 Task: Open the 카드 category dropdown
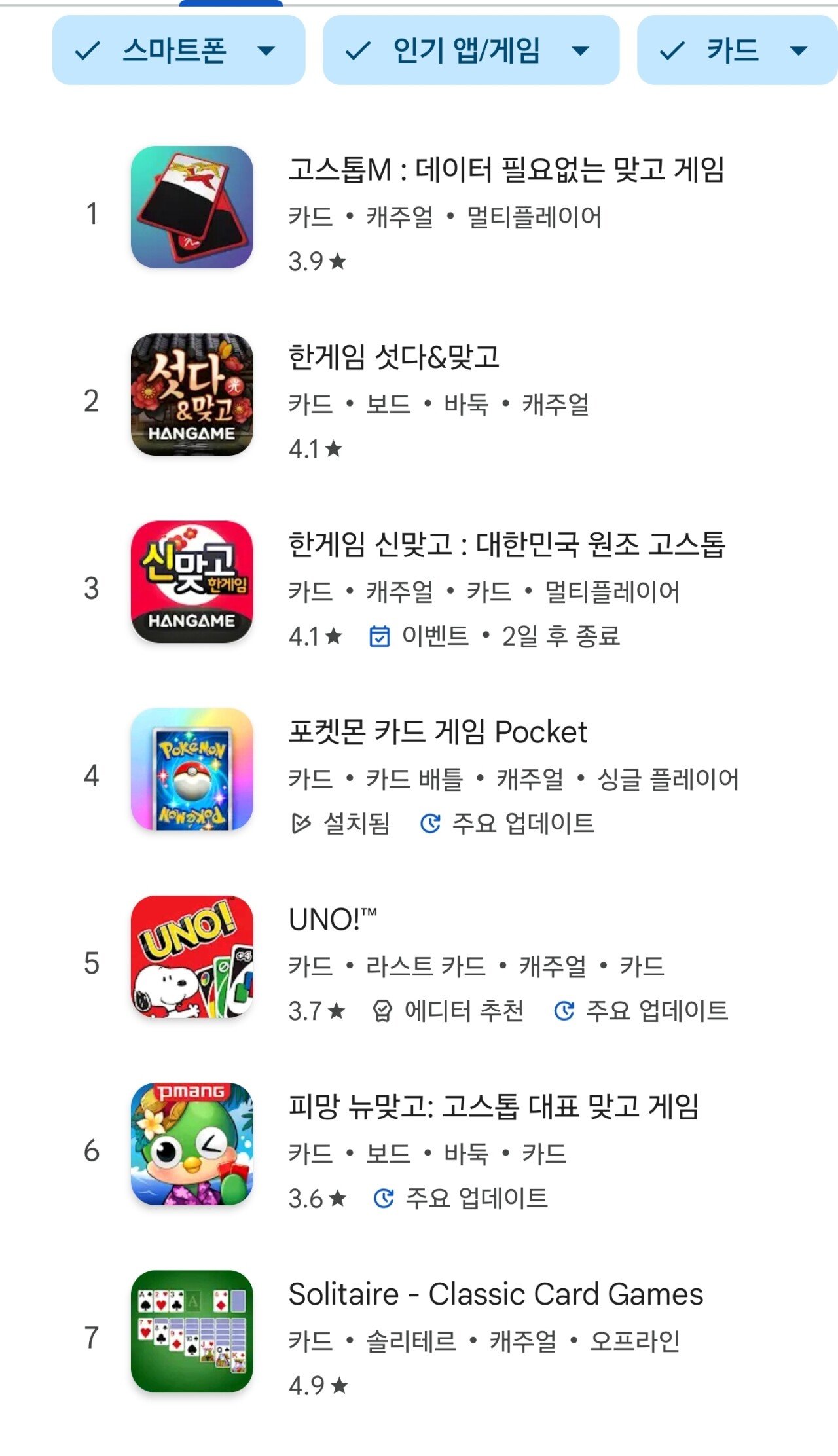pyautogui.click(x=736, y=50)
